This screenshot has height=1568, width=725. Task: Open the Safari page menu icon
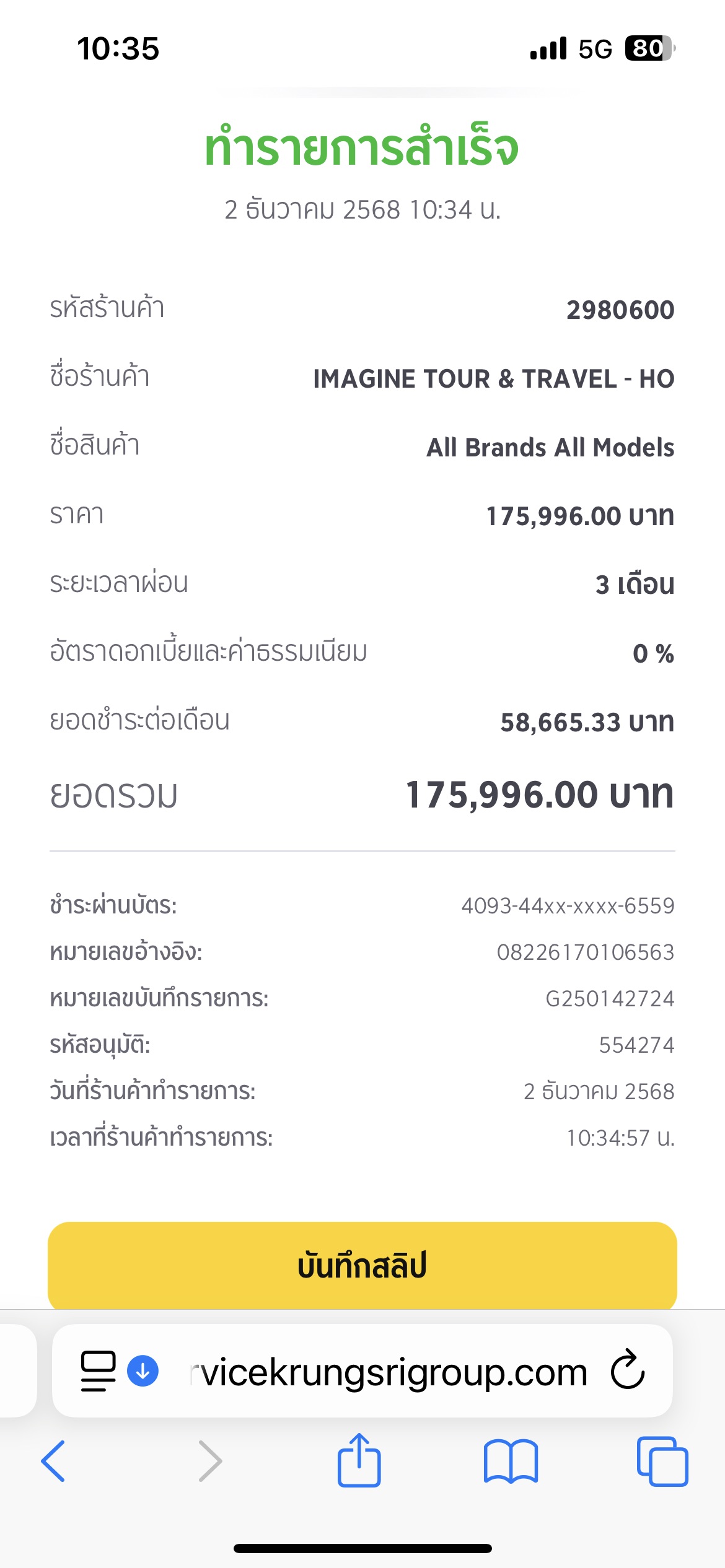click(x=98, y=1371)
